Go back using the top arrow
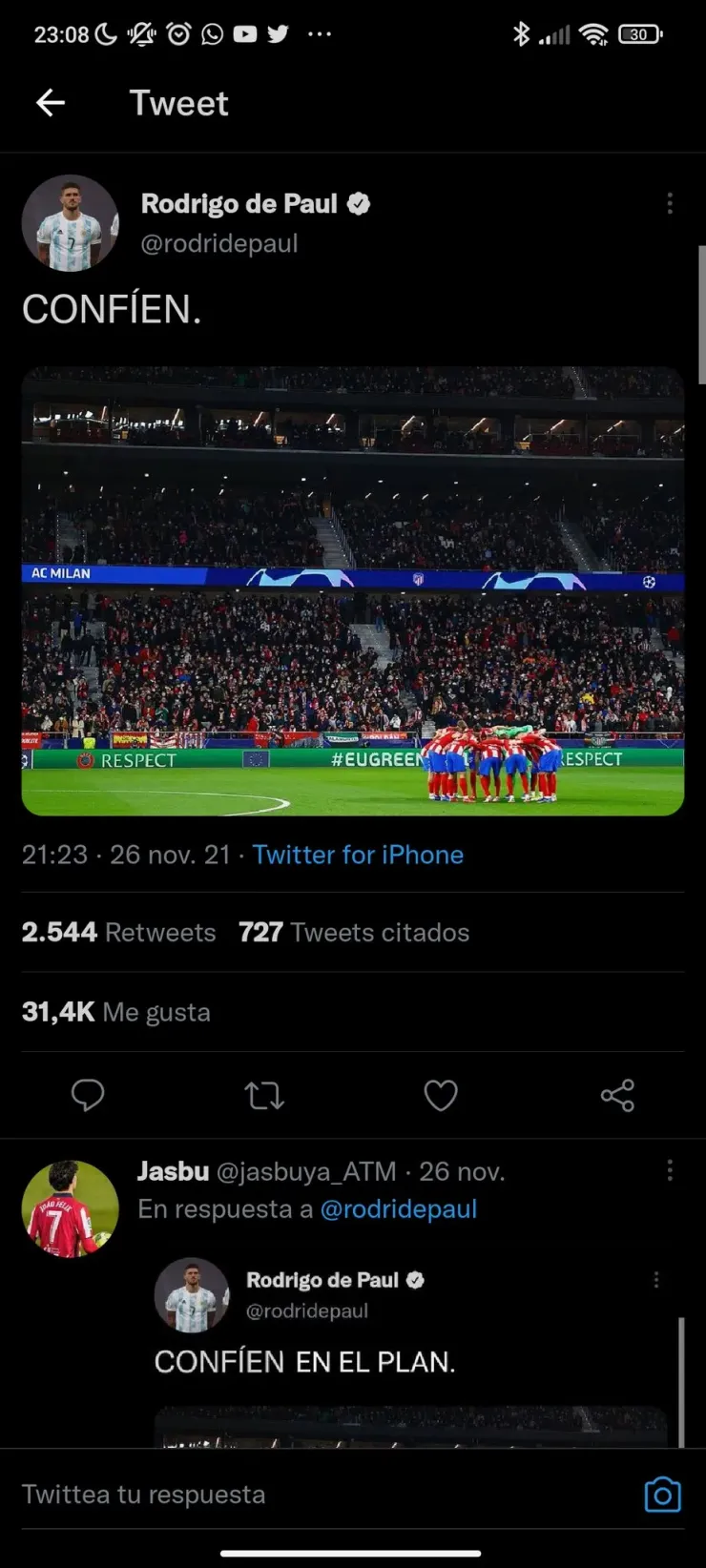The height and width of the screenshot is (1568, 706). click(51, 103)
